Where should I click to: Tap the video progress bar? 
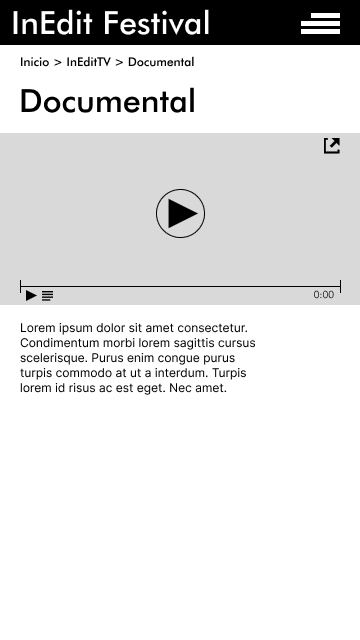click(180, 287)
